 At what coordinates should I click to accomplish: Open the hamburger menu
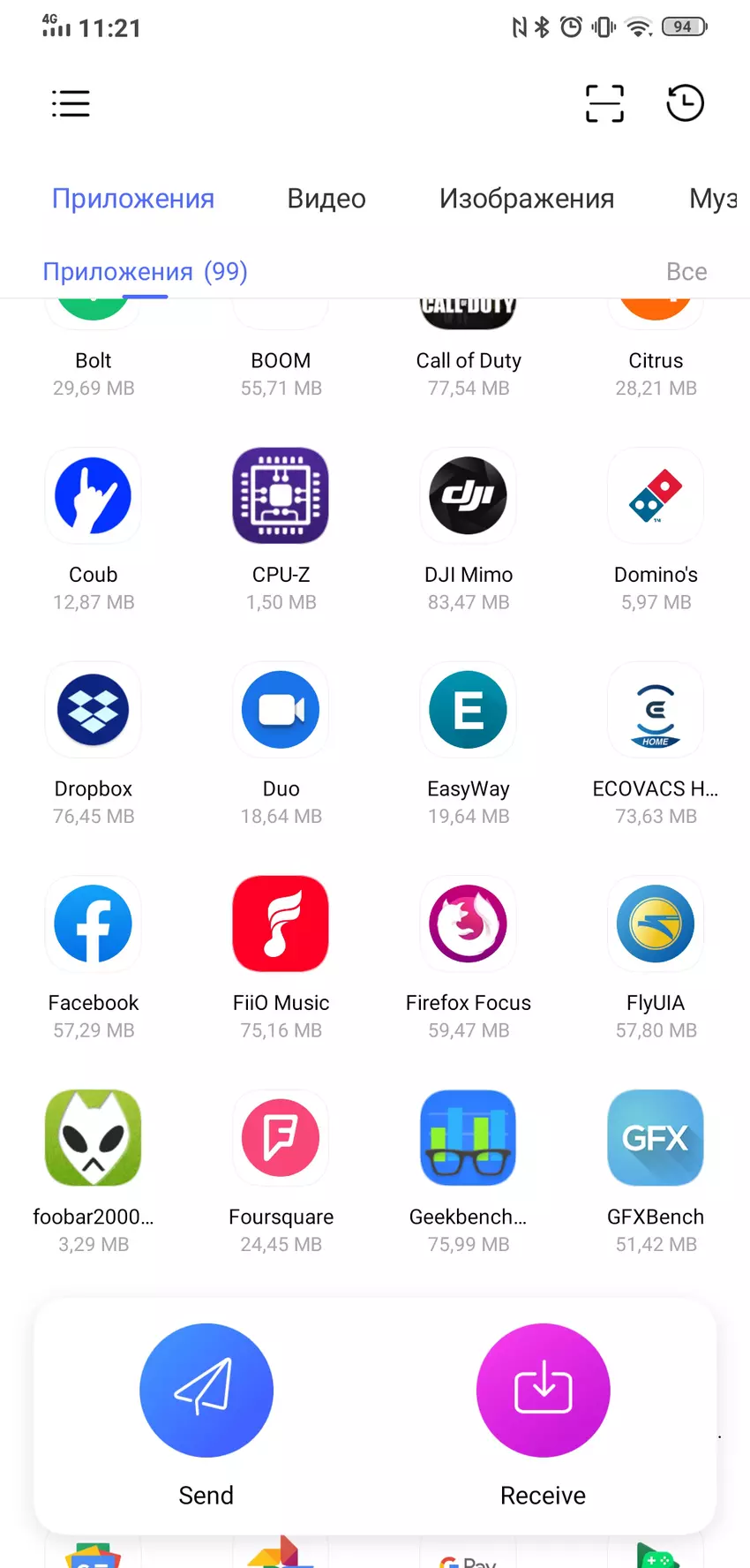[71, 103]
